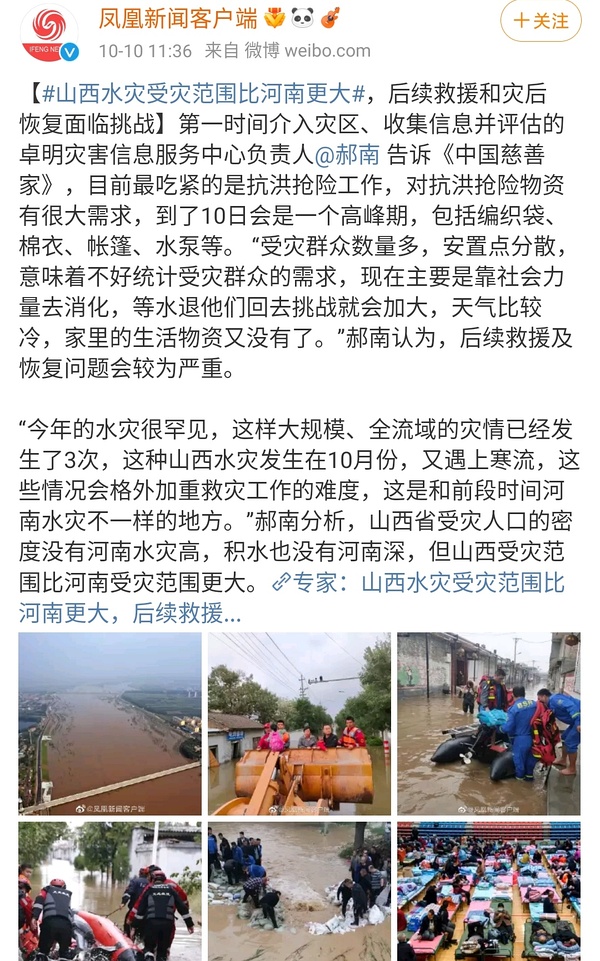View the photo of people on the loader

[299, 723]
